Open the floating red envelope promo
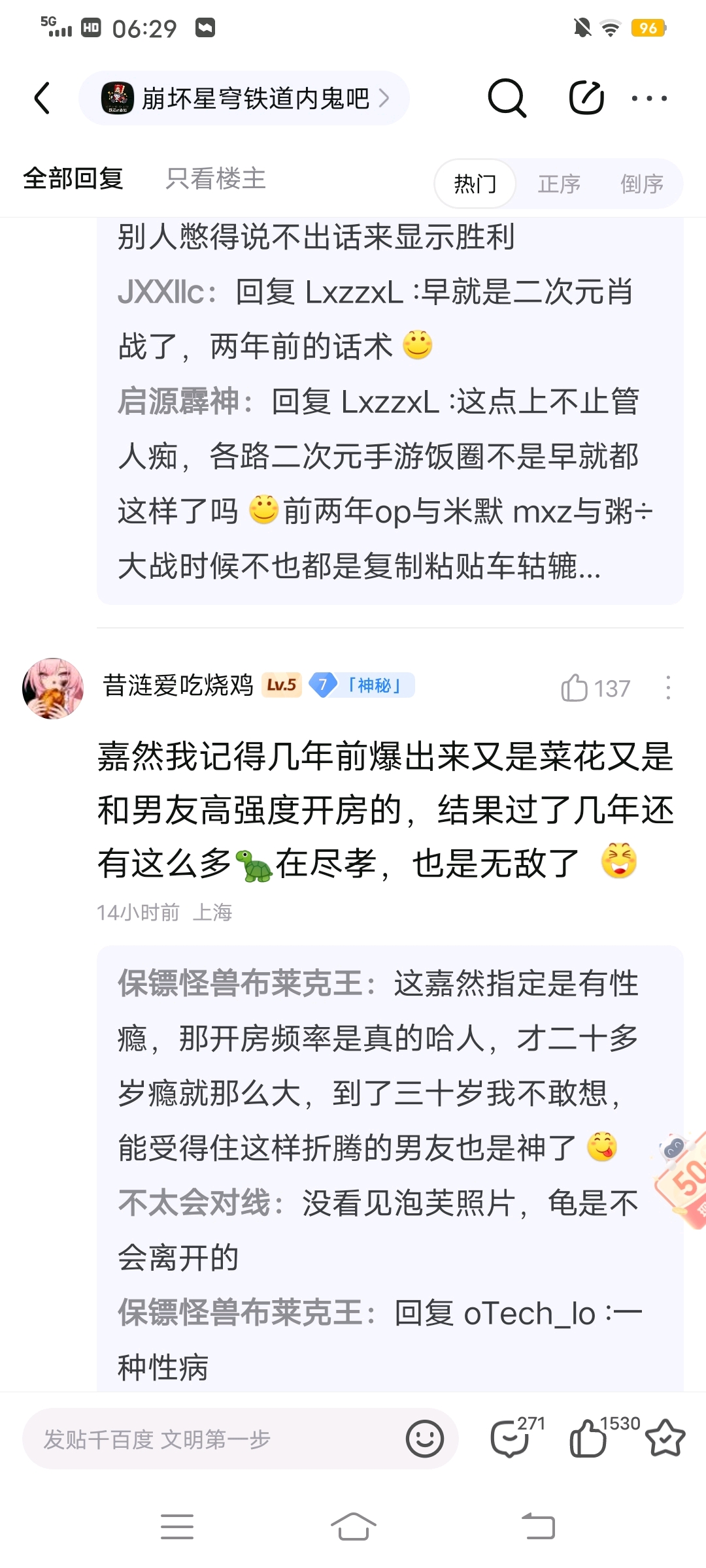This screenshot has height=1568, width=706. coord(683,1181)
